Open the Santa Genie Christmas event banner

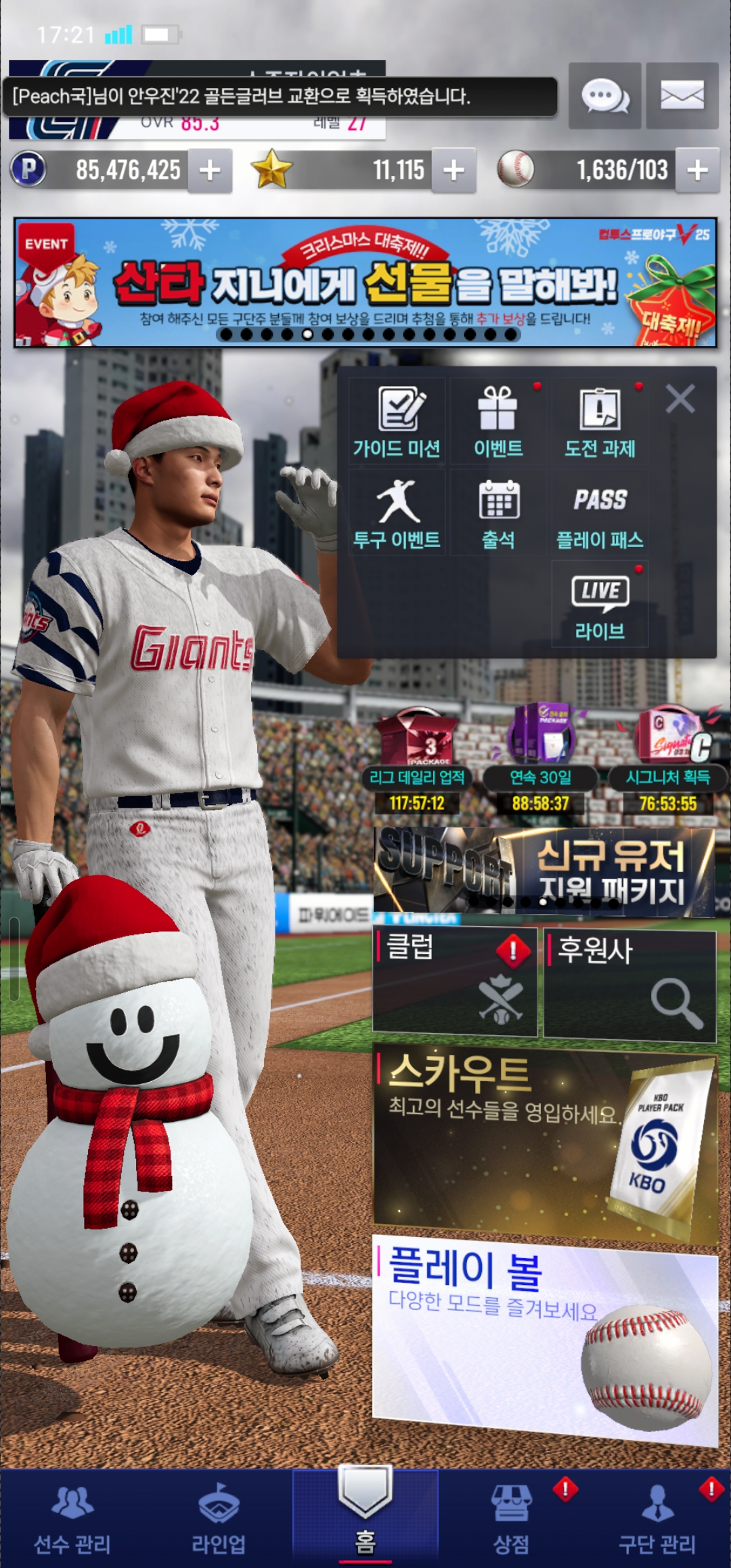(x=365, y=282)
